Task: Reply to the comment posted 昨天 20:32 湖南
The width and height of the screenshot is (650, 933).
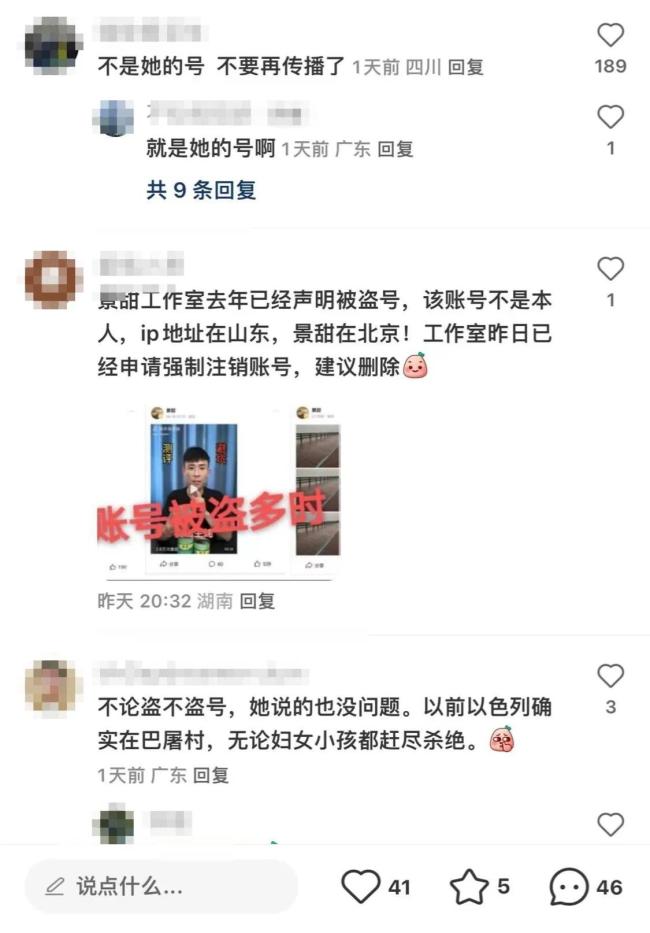Action: click(257, 601)
